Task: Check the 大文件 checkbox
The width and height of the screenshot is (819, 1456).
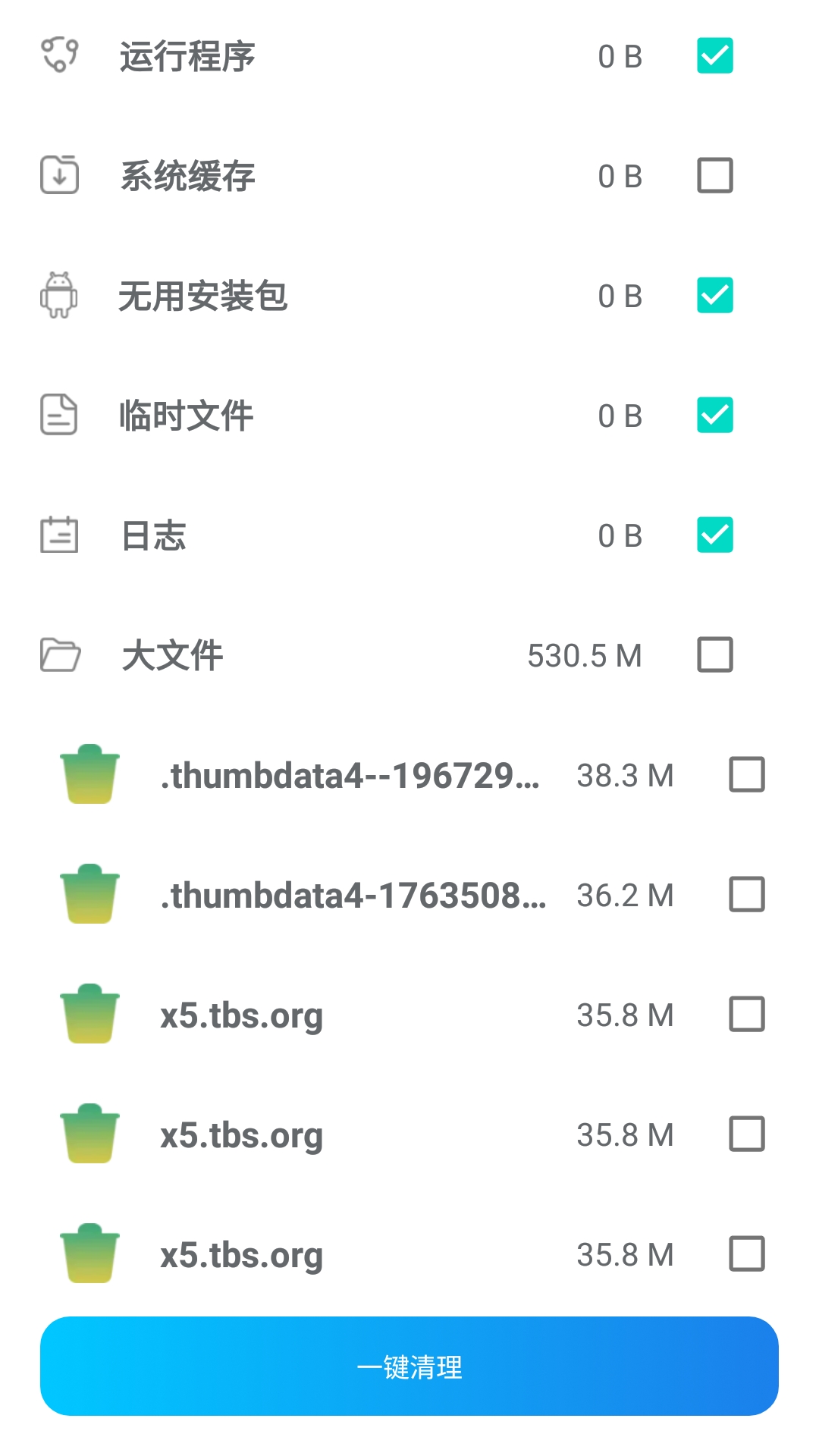Action: tap(714, 655)
